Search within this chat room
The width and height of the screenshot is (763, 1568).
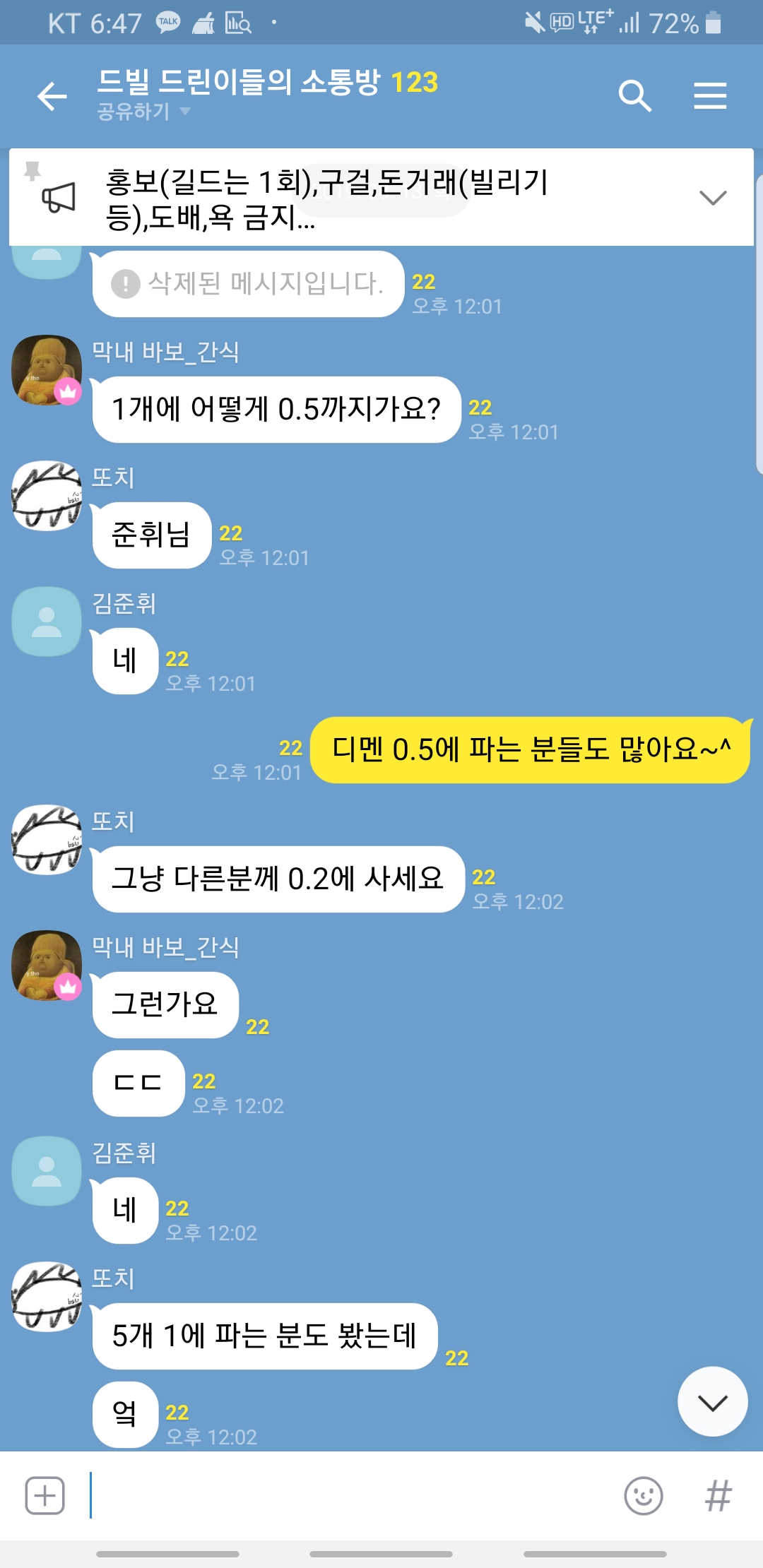point(634,96)
